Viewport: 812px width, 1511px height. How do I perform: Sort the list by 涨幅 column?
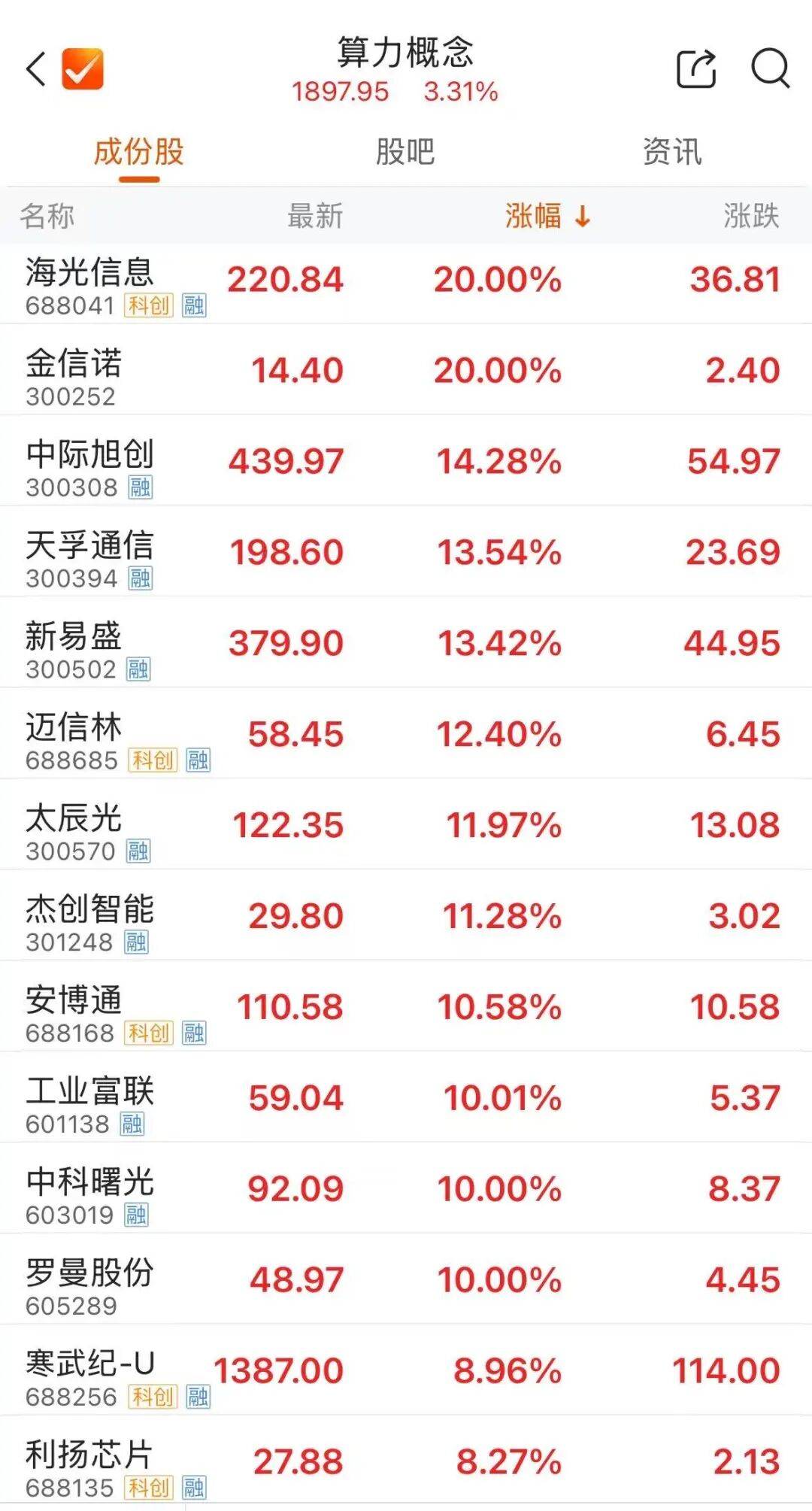[x=548, y=216]
